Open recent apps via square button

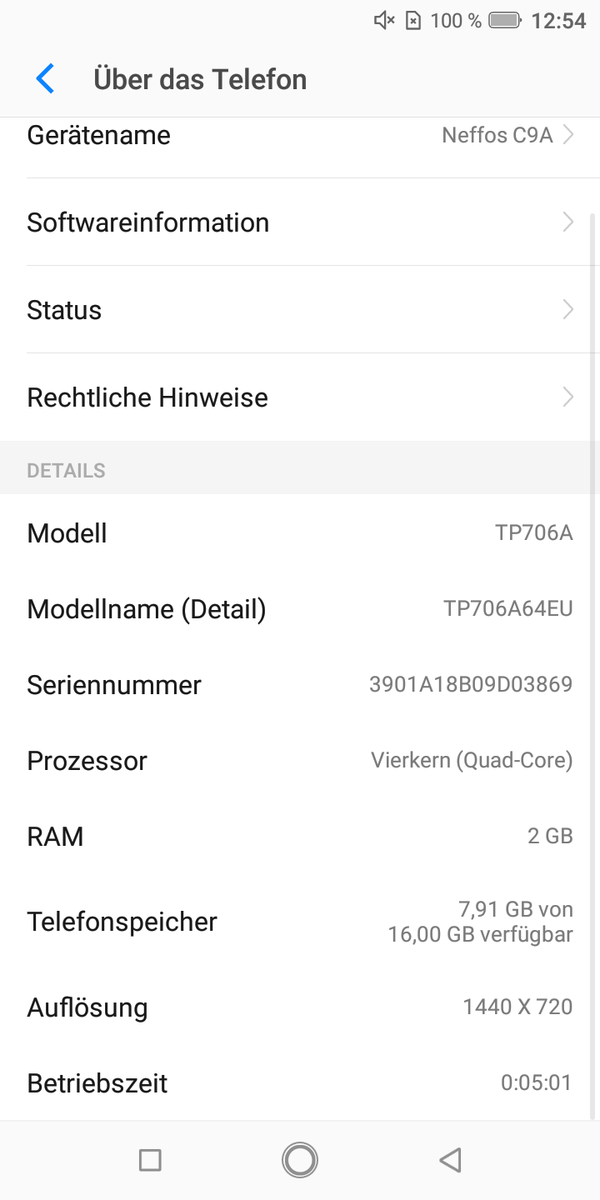150,1160
